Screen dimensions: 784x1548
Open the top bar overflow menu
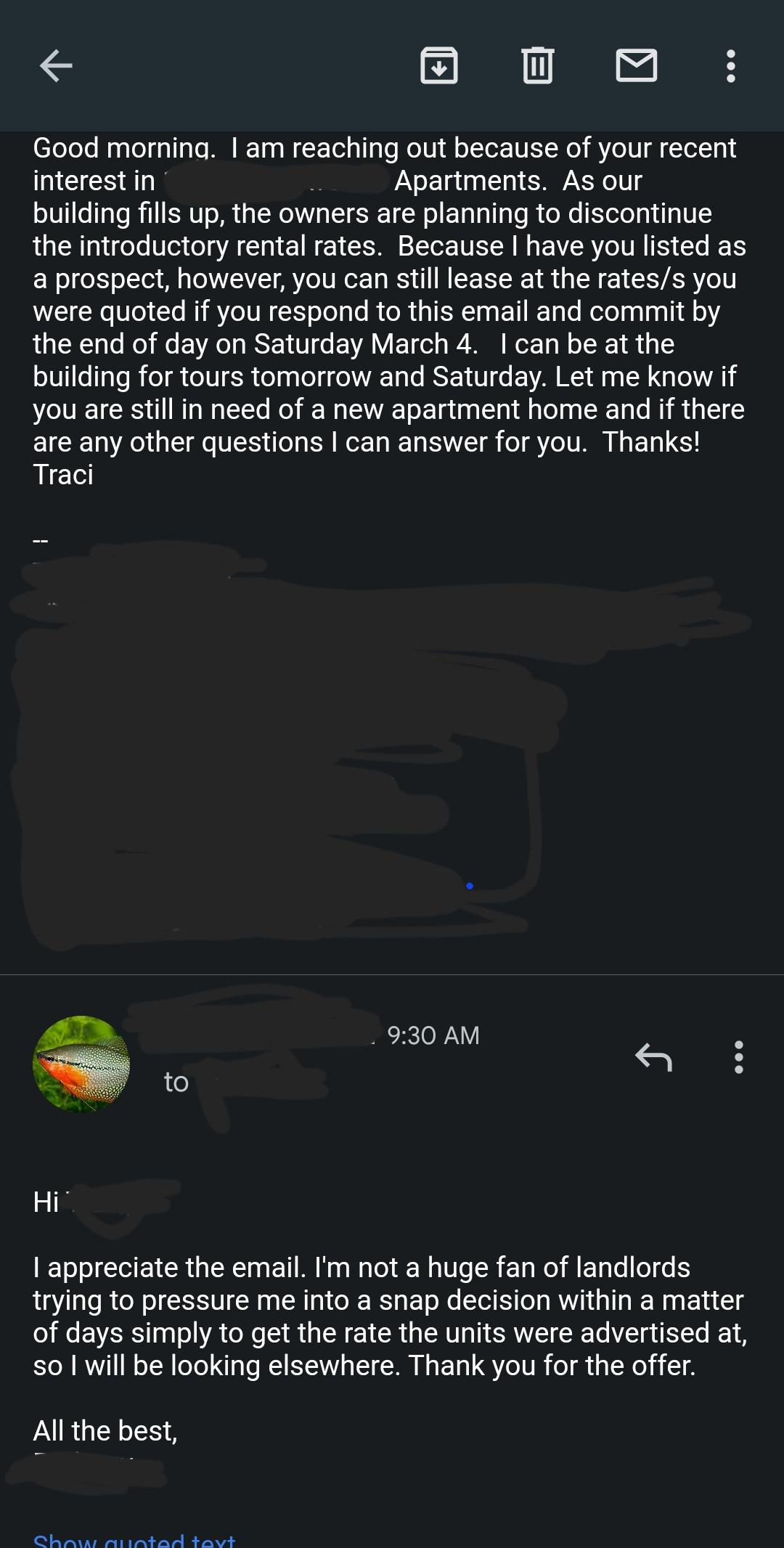pos(731,66)
